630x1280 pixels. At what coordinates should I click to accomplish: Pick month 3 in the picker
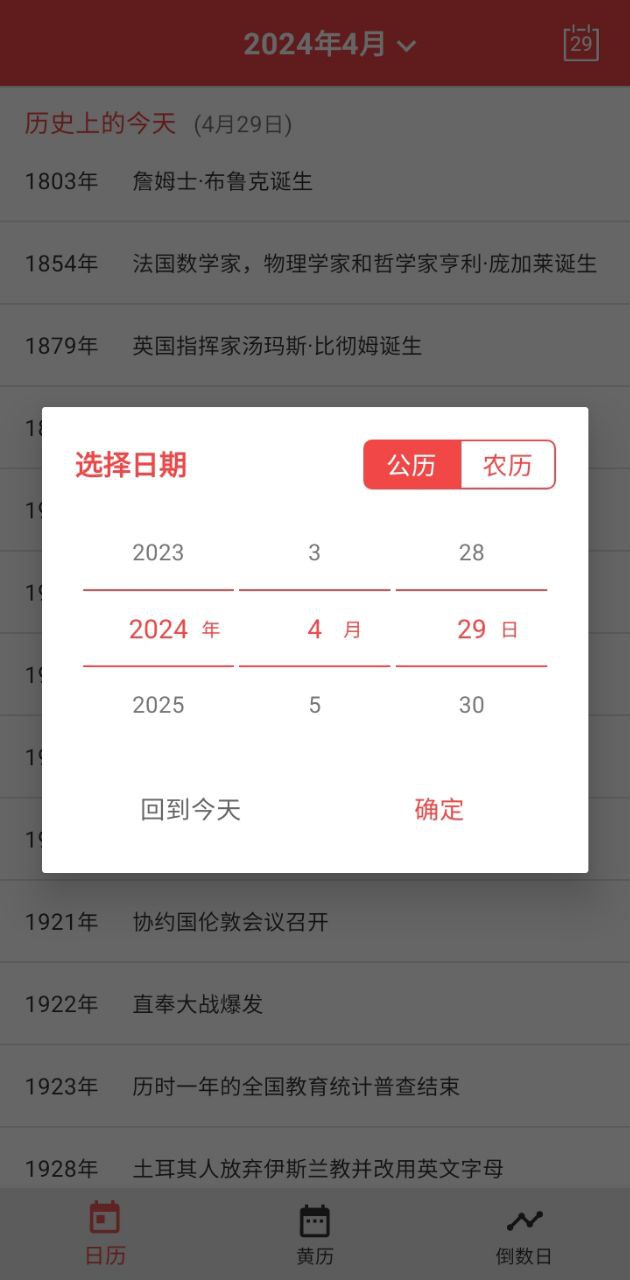[314, 553]
